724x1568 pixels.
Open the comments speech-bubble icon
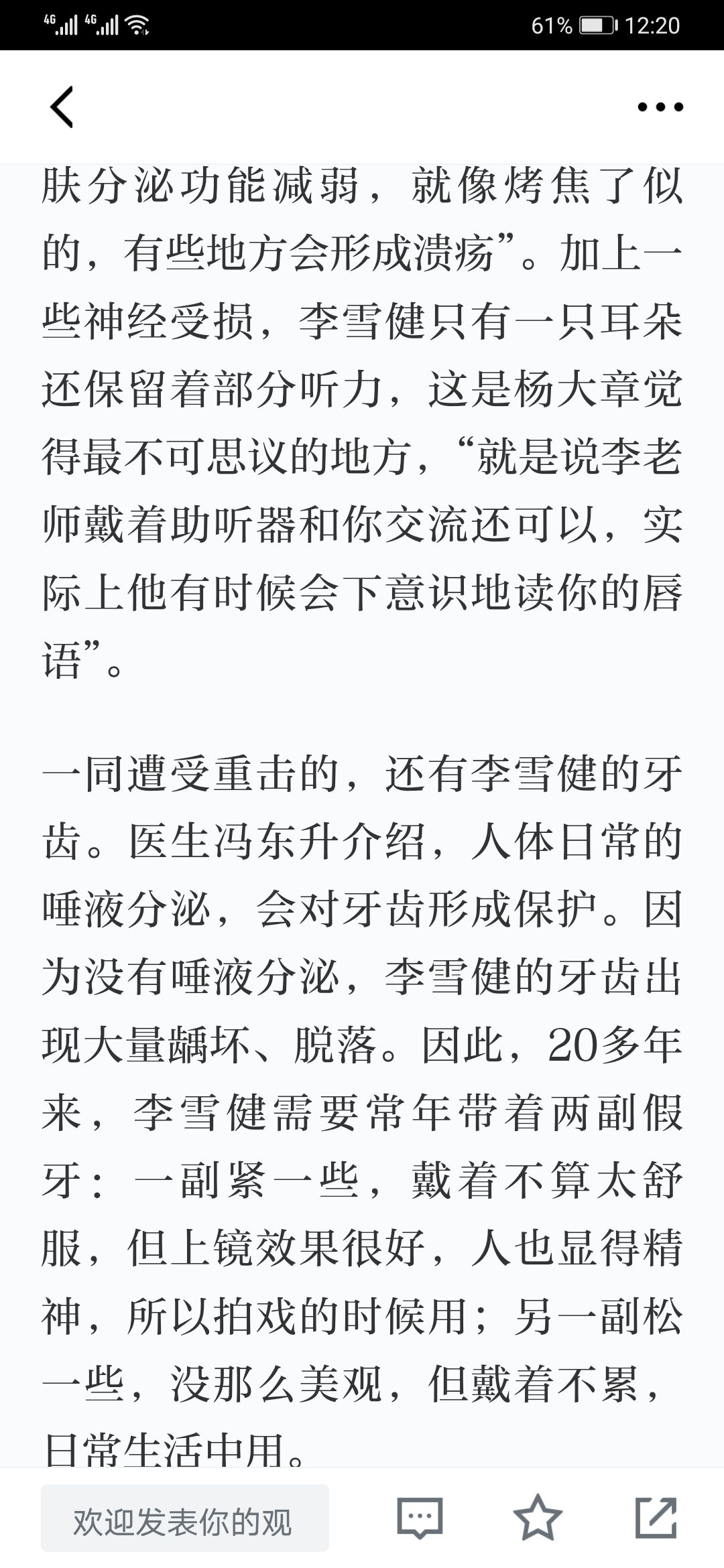click(420, 1518)
